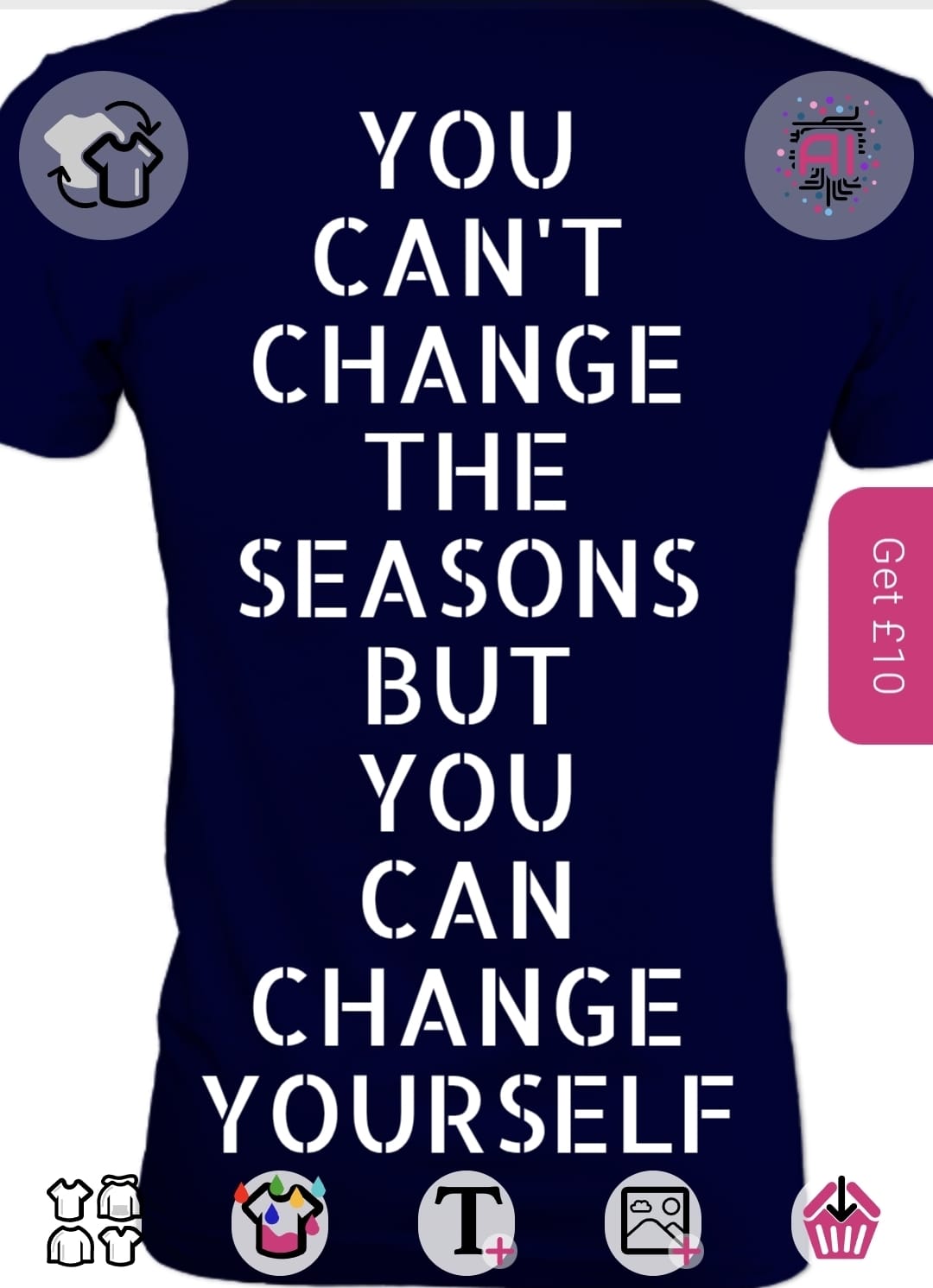933x1288 pixels.
Task: Flip the t-shirt to the other side
Action: click(104, 155)
